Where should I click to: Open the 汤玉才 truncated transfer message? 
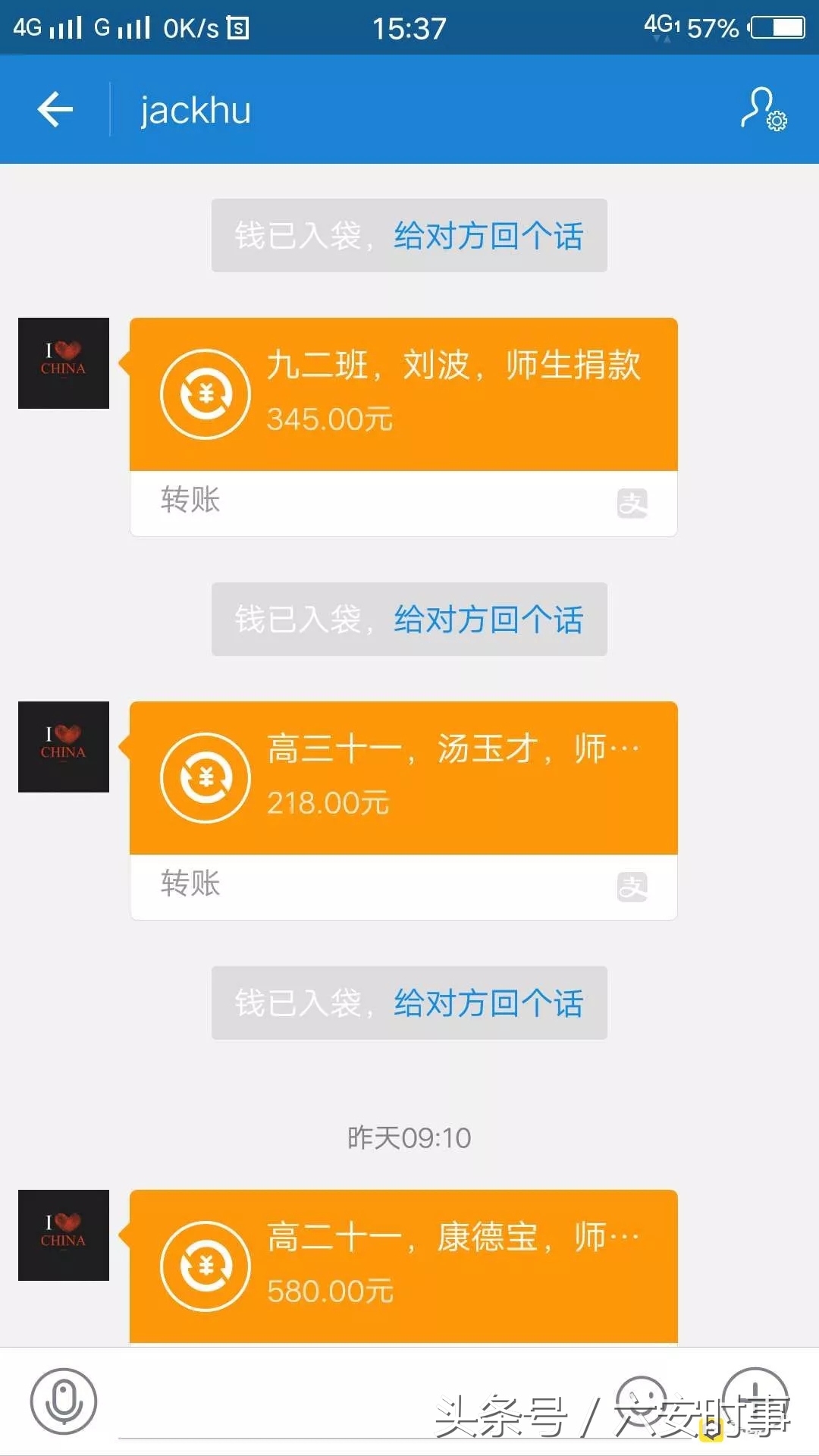tap(402, 777)
